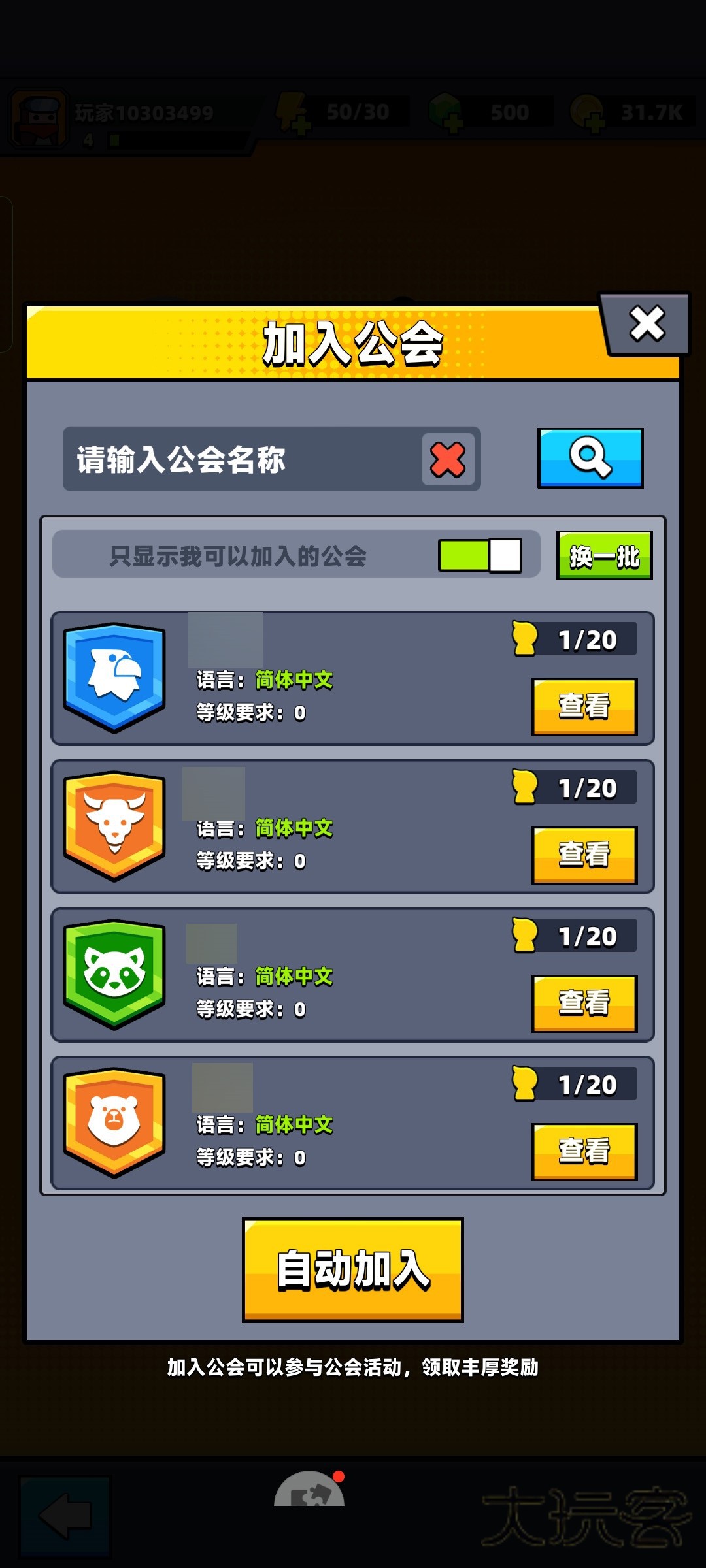Toggle 只显示我可以加入的公会 switch
Image resolution: width=706 pixels, height=1568 pixels.
coord(480,556)
